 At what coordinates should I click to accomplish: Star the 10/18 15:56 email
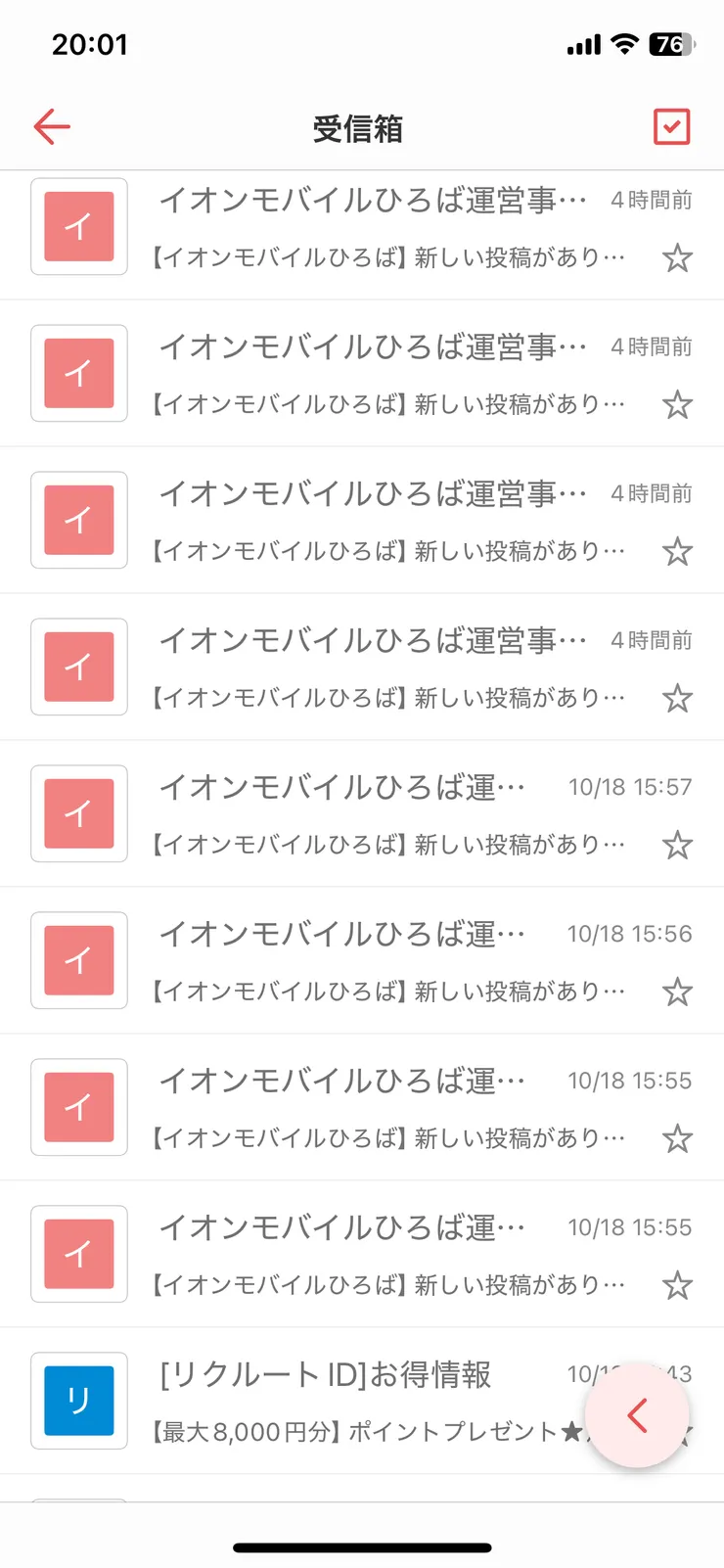click(x=678, y=992)
